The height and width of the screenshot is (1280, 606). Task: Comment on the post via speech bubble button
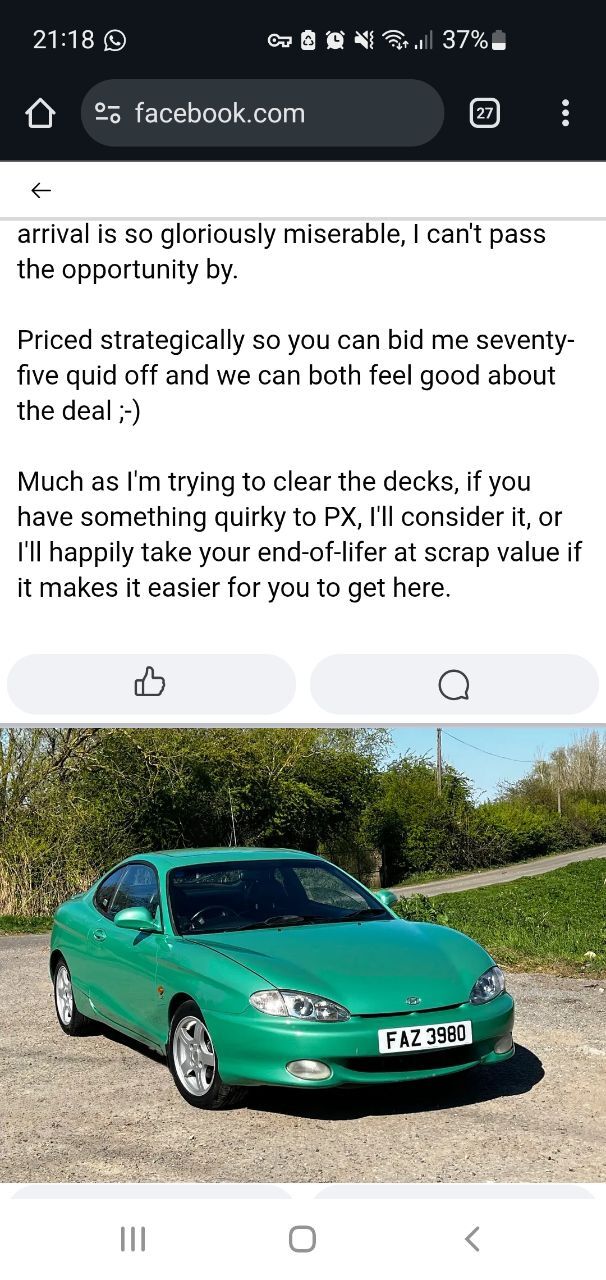[x=454, y=684]
